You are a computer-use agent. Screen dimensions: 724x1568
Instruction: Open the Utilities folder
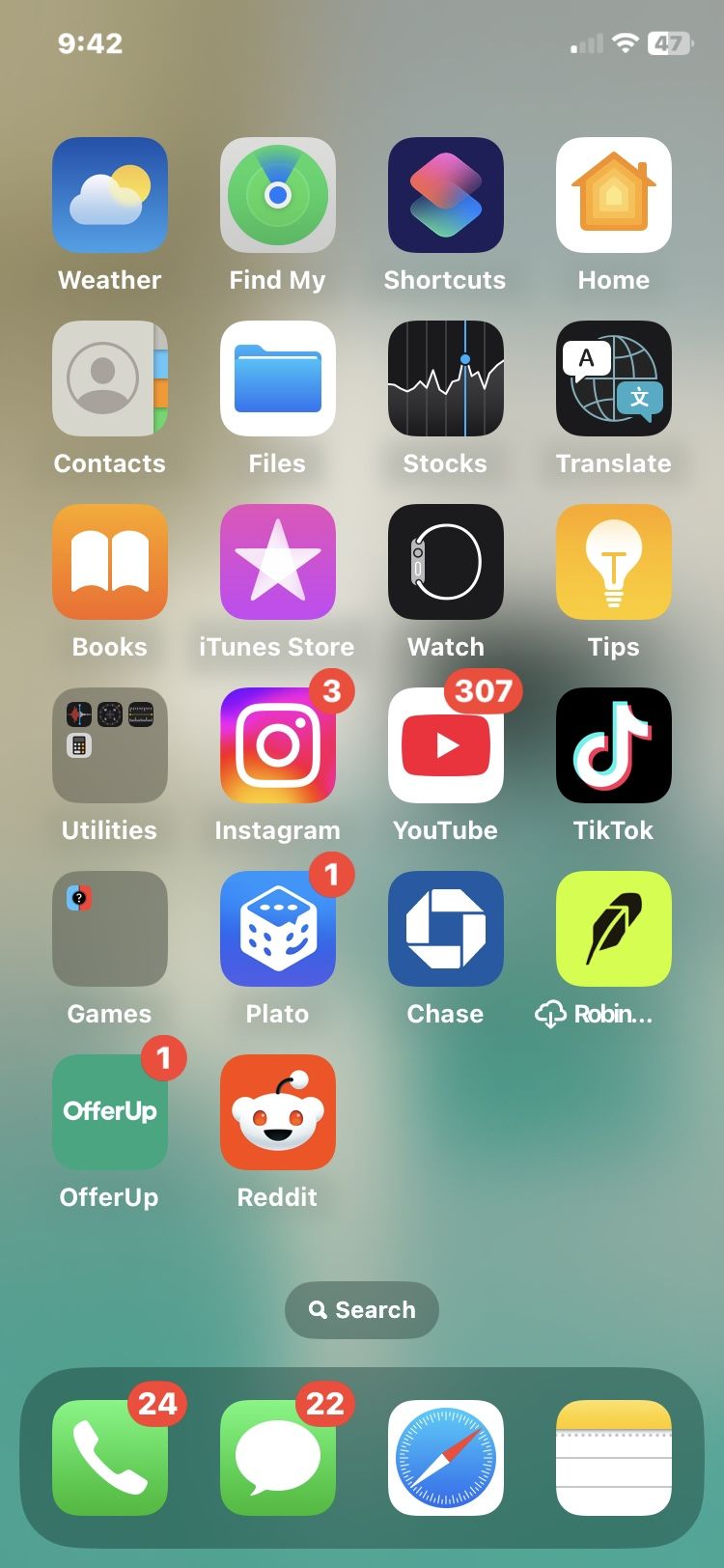pos(109,745)
